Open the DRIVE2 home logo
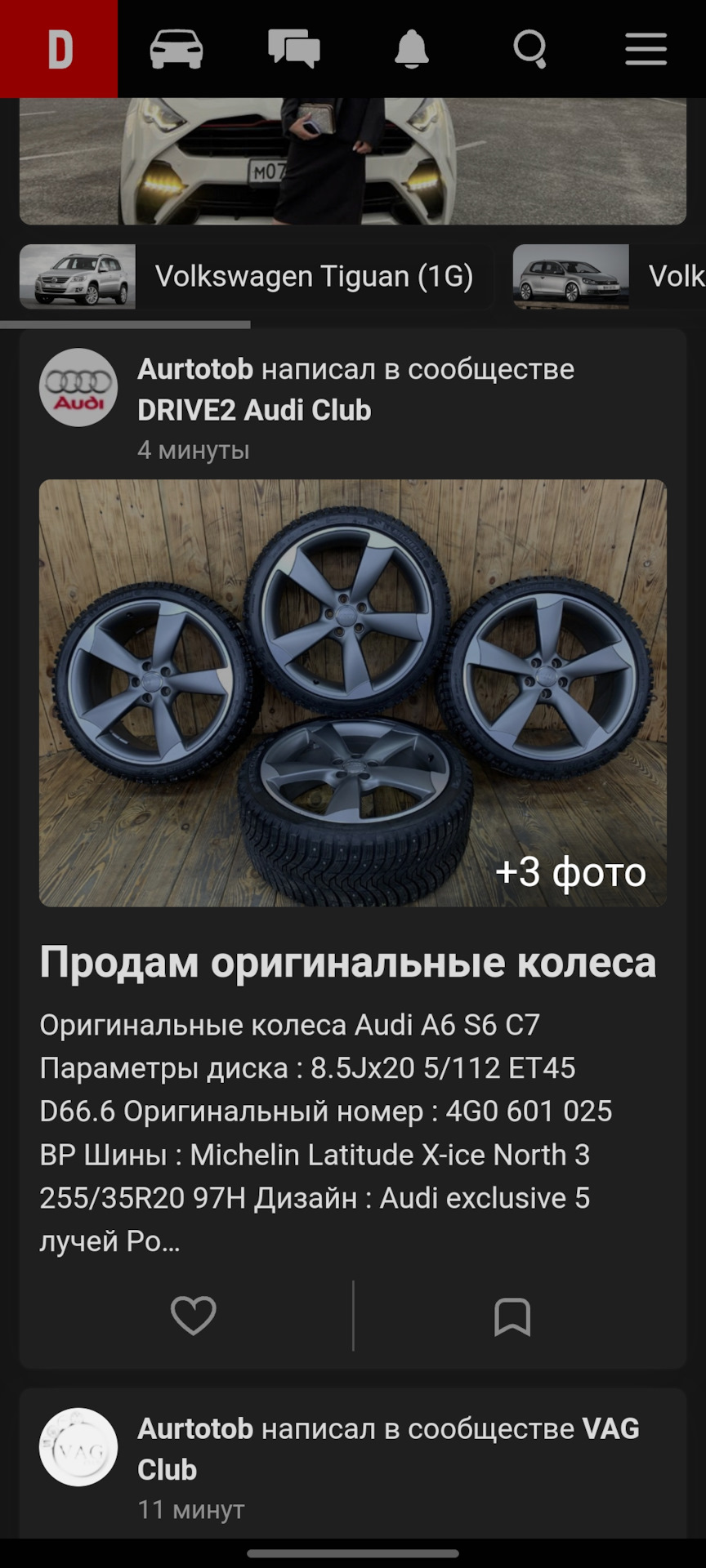The image size is (706, 1568). click(x=59, y=49)
